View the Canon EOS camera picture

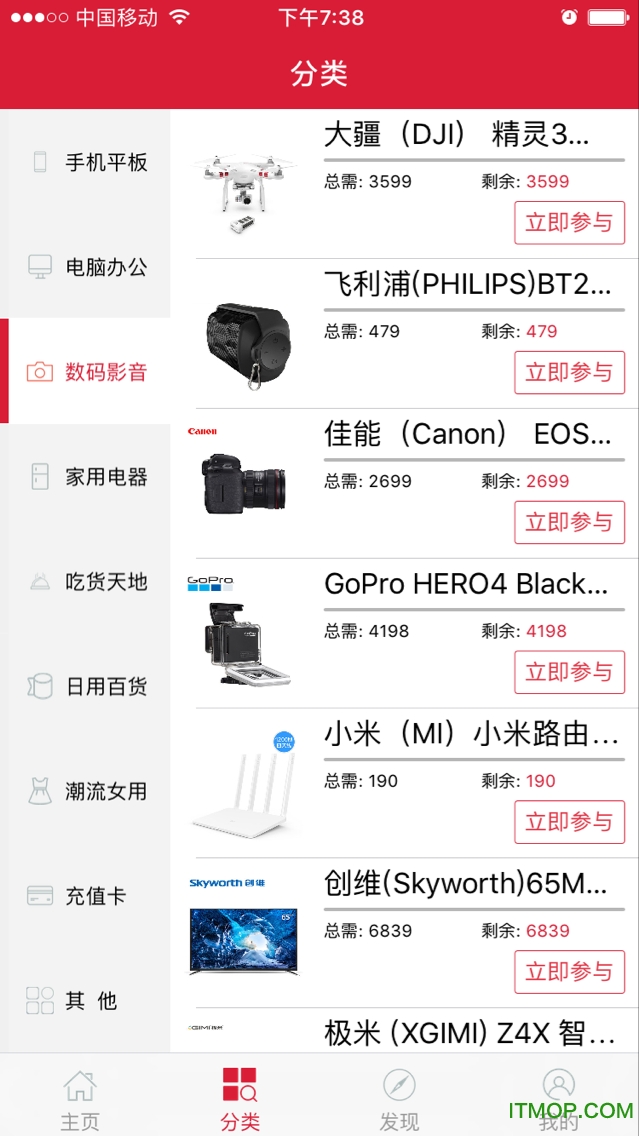point(243,484)
